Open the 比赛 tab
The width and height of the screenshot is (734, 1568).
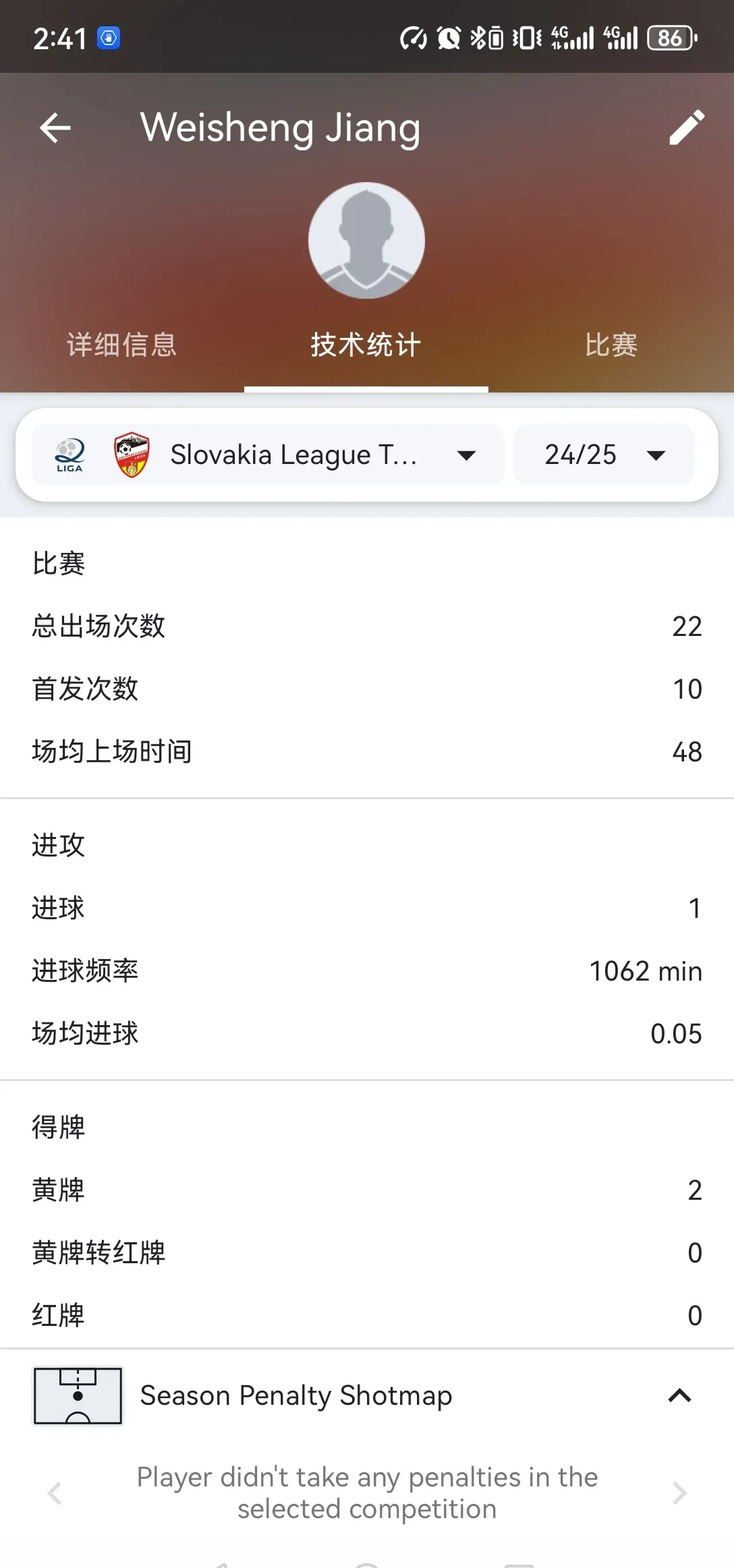pyautogui.click(x=611, y=345)
